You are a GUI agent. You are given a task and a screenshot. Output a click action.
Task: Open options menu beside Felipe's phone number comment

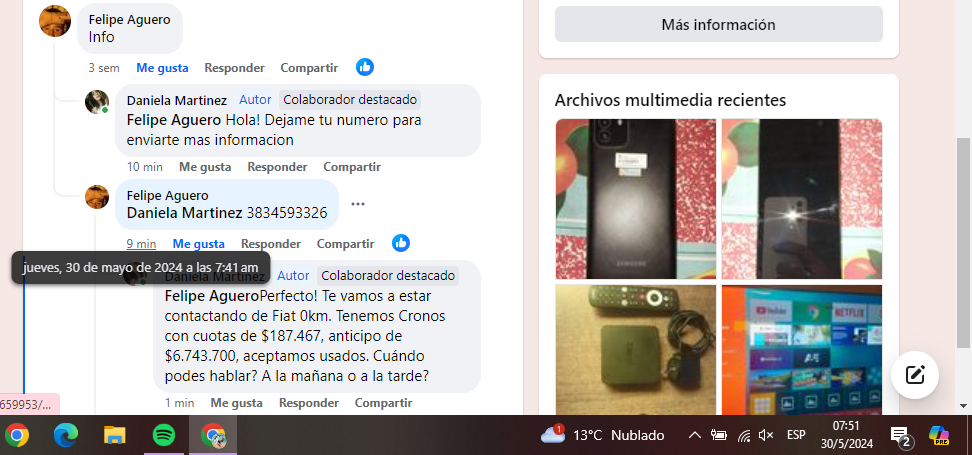point(358,204)
